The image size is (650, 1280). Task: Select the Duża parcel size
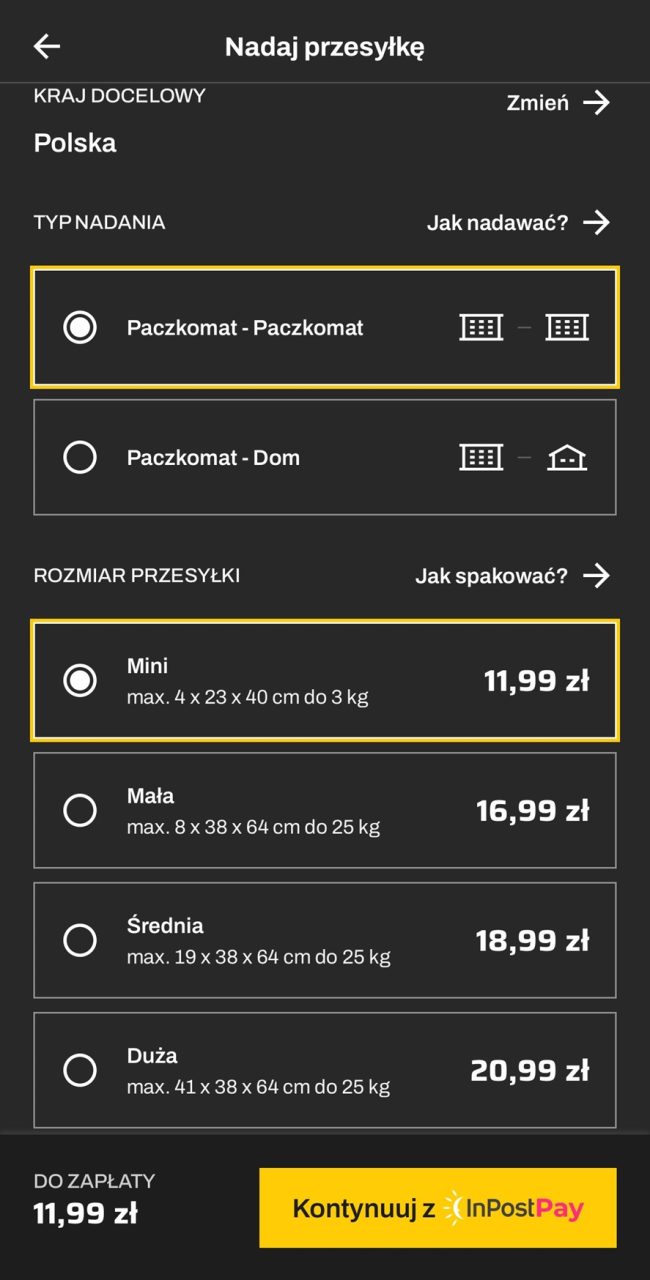[324, 1070]
